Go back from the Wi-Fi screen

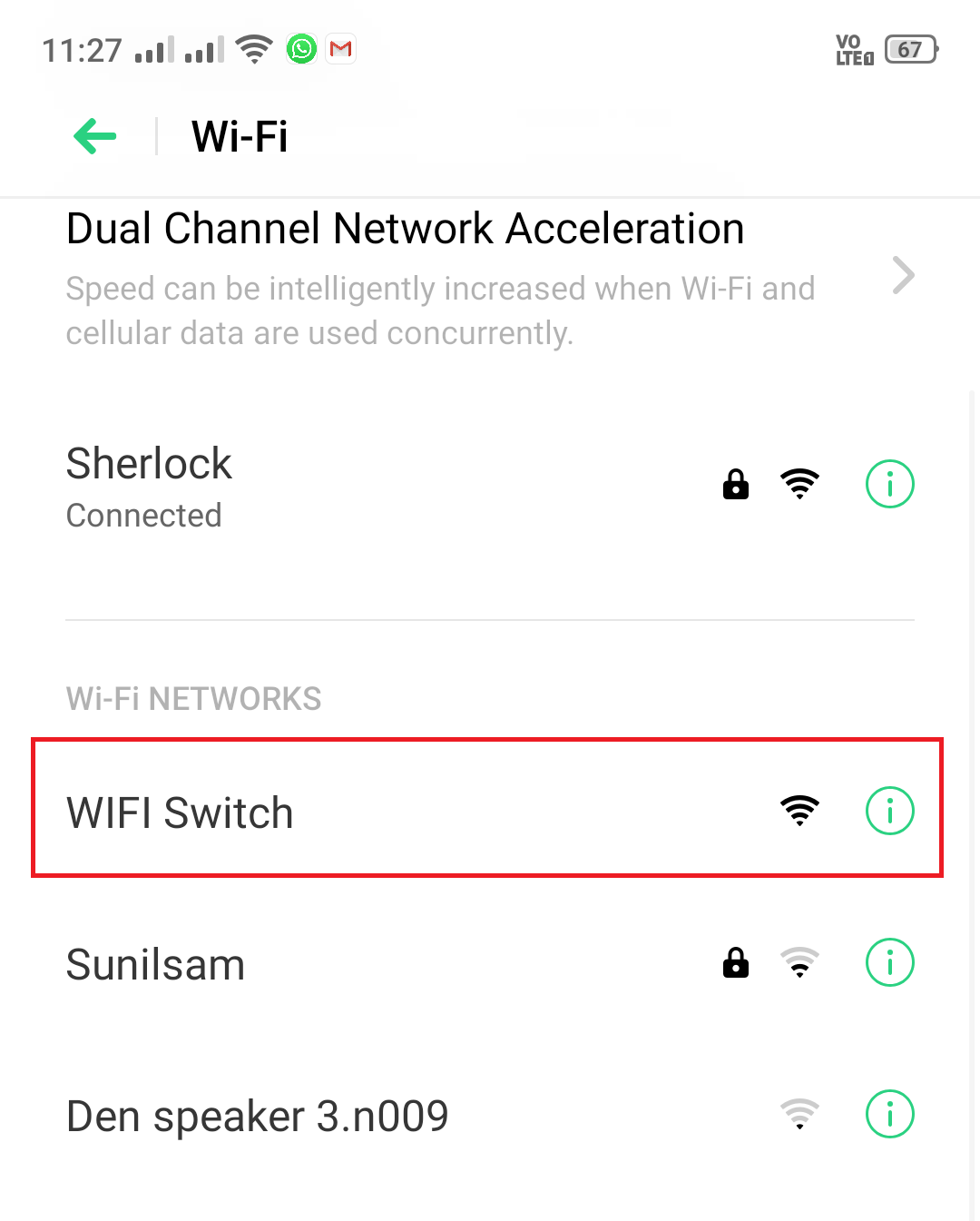pyautogui.click(x=94, y=137)
